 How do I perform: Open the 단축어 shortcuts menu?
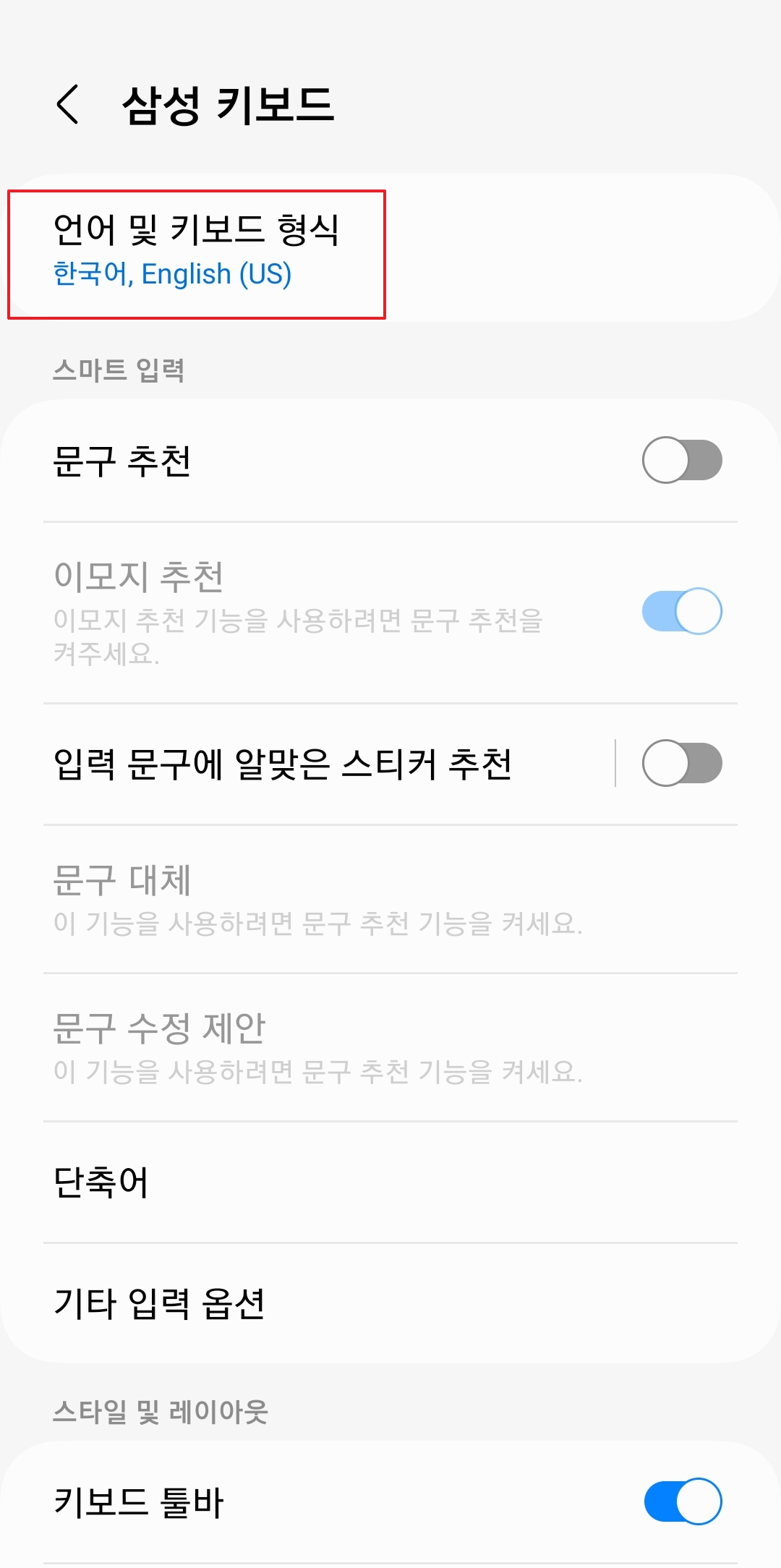(101, 1183)
